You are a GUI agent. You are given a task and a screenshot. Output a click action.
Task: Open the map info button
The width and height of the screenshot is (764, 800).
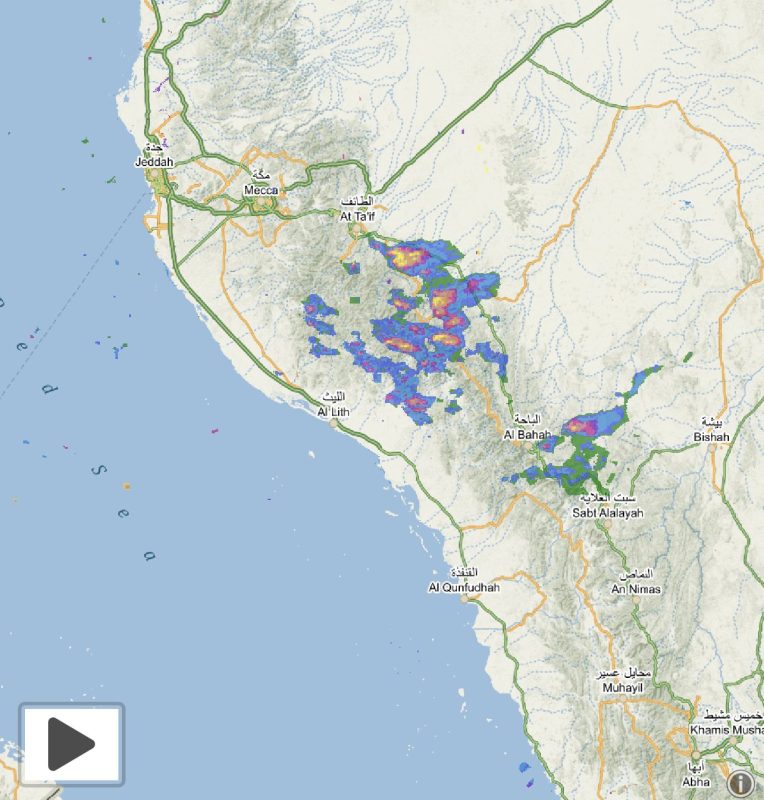740,783
